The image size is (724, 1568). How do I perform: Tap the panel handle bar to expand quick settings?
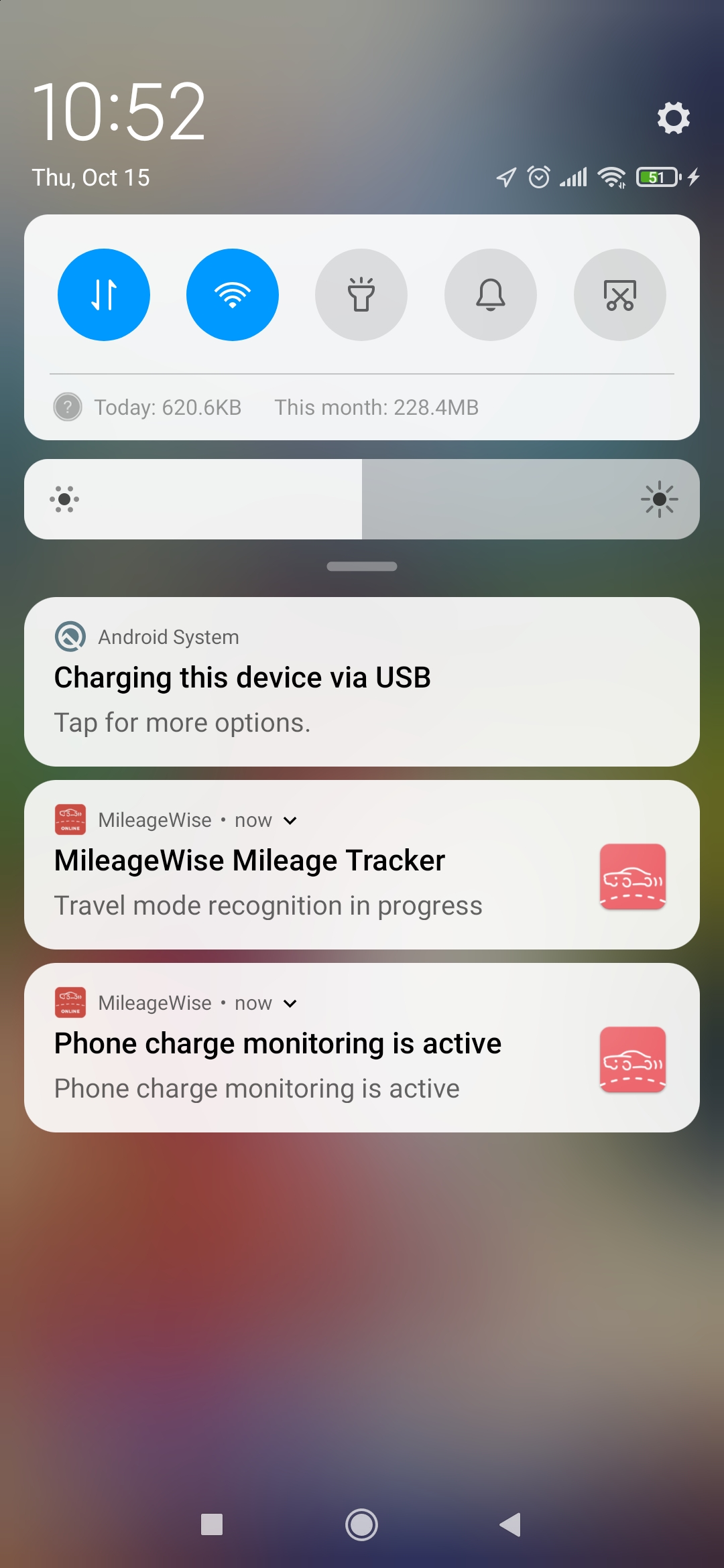pos(362,567)
